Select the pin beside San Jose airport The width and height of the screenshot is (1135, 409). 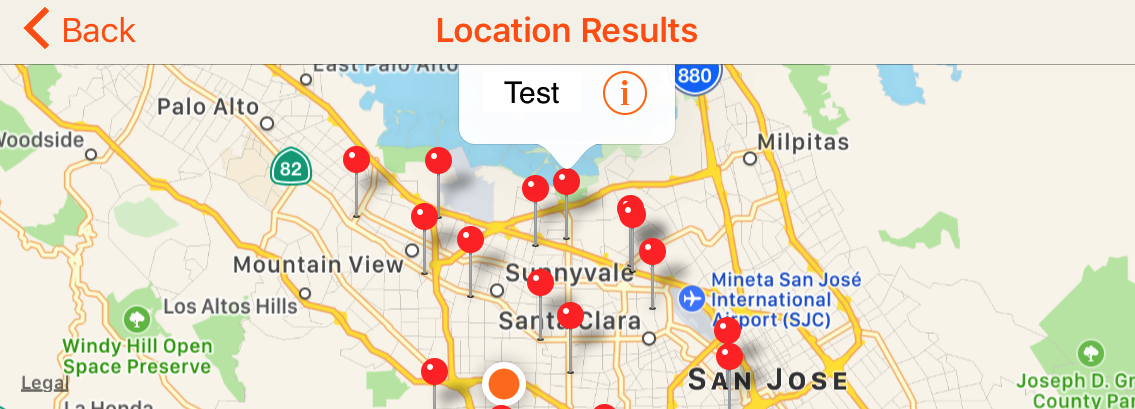coord(727,330)
